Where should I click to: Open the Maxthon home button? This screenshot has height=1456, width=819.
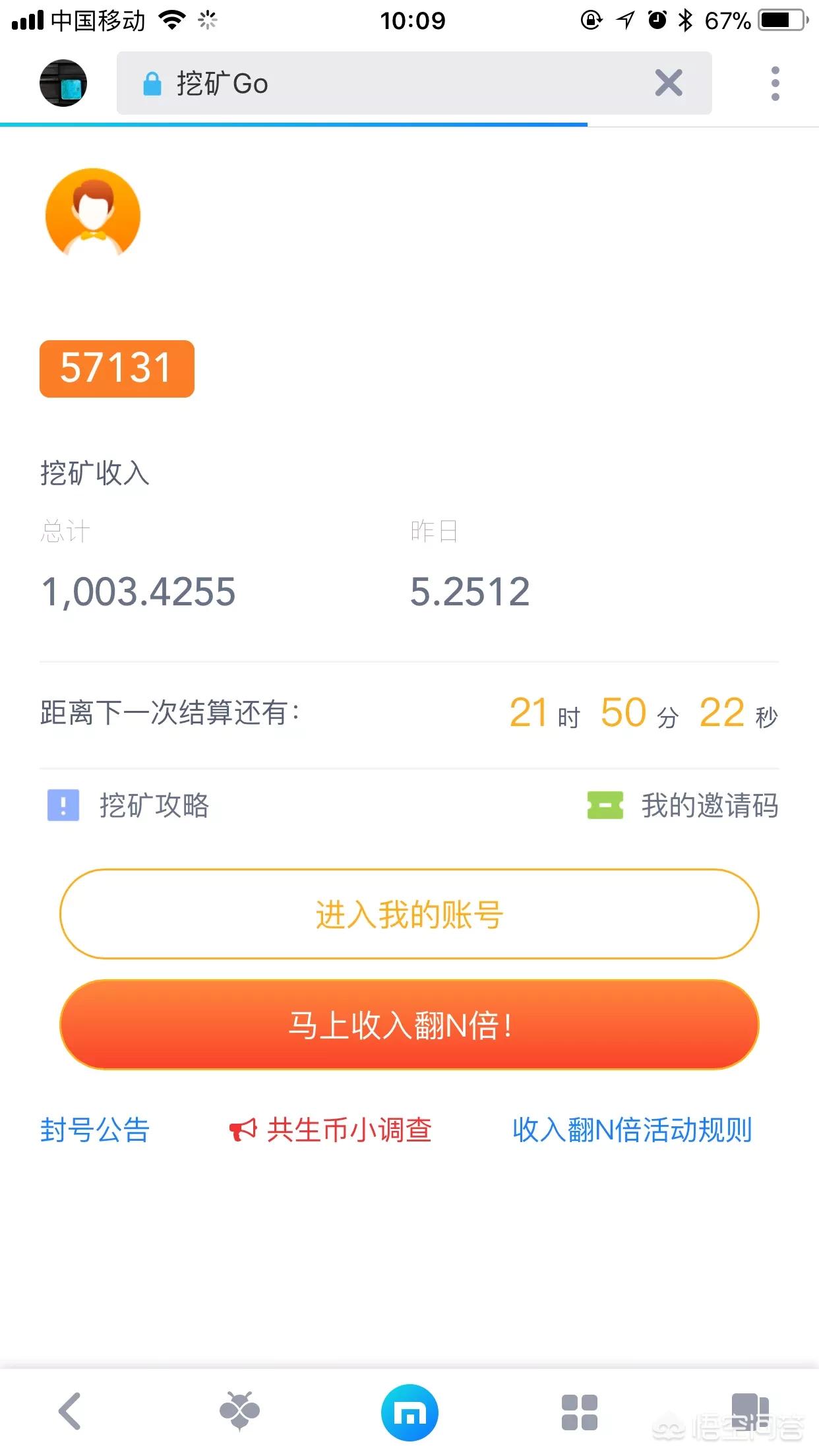(409, 1412)
